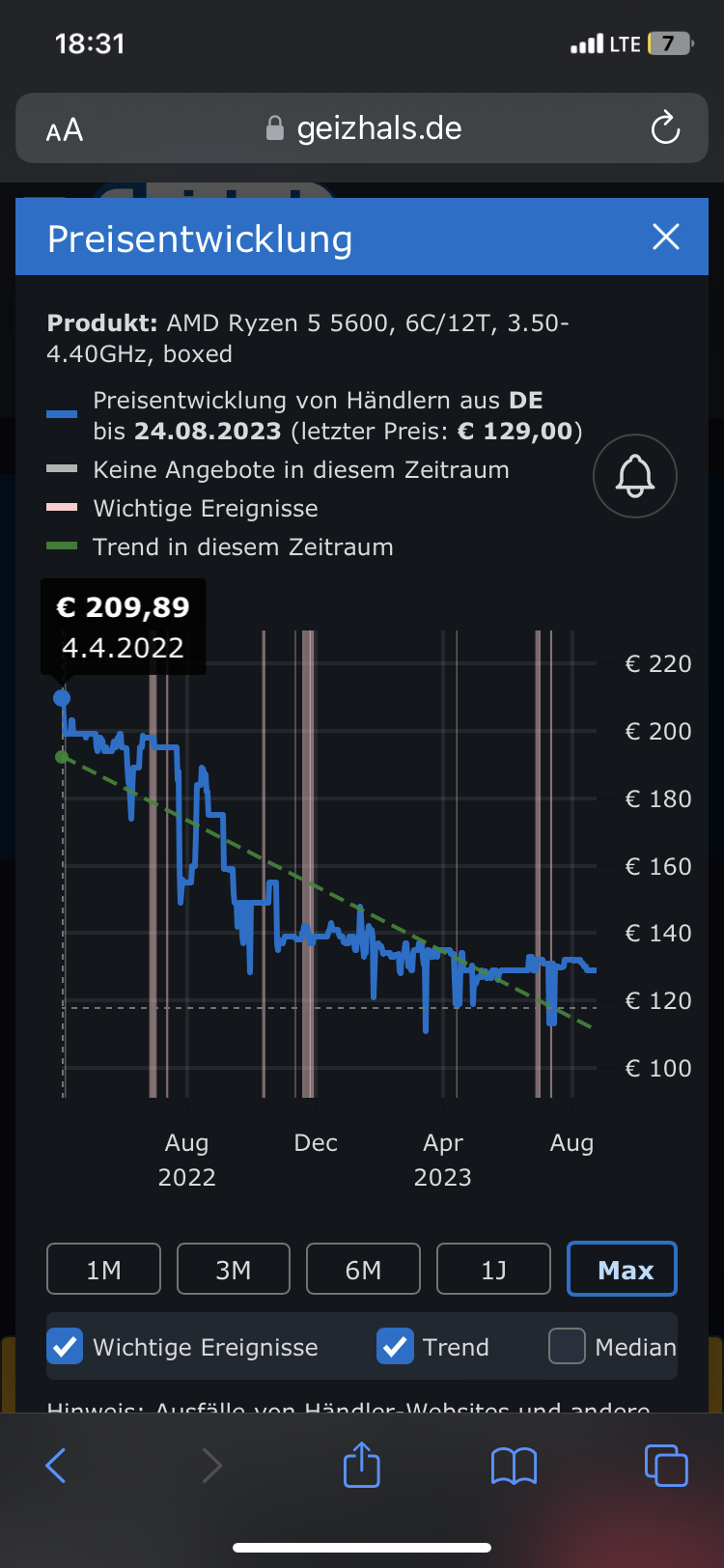Open Safari bookmarks
Viewport: 724px width, 1568px height.
point(514,1466)
